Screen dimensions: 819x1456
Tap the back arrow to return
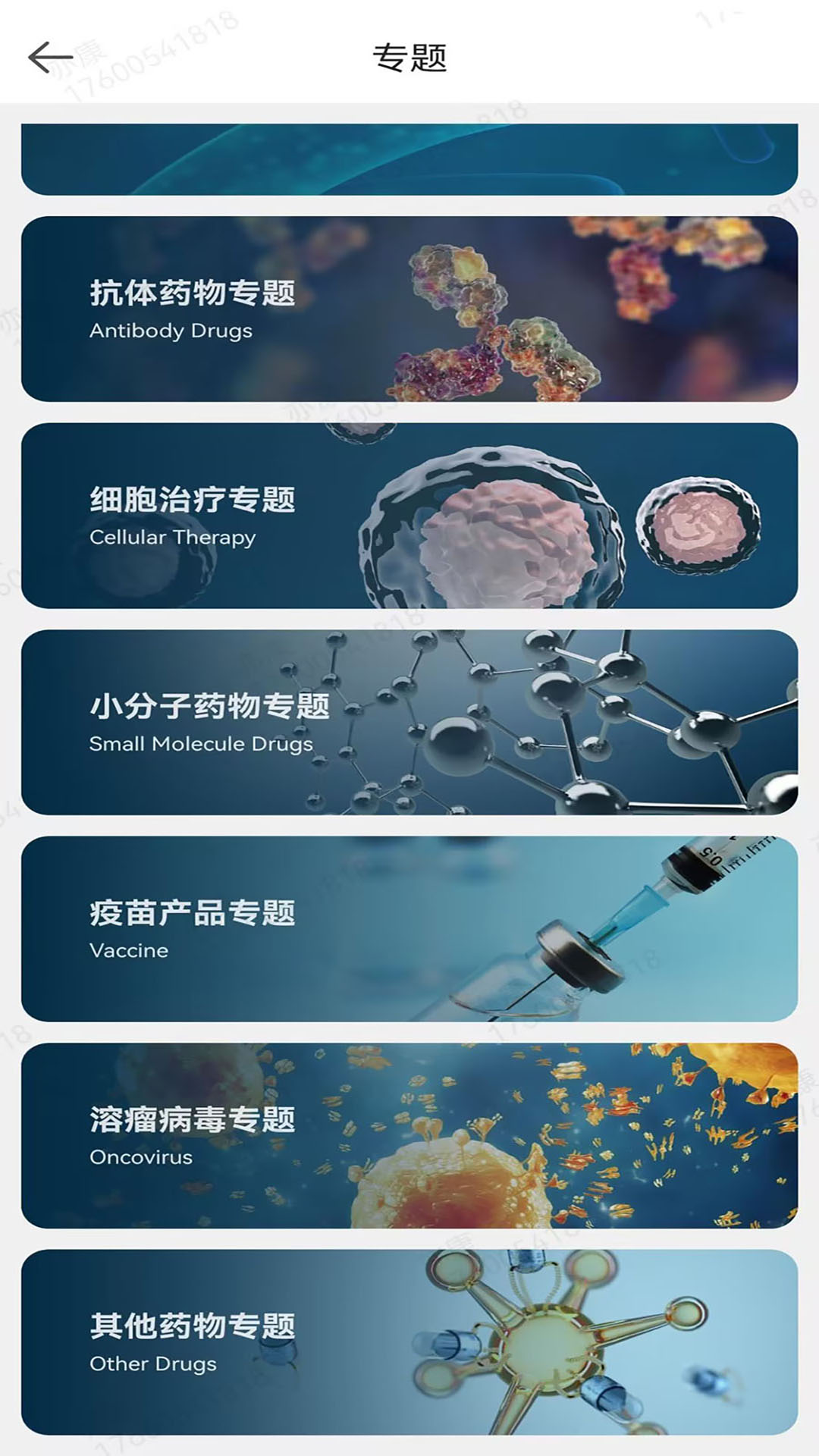47,57
